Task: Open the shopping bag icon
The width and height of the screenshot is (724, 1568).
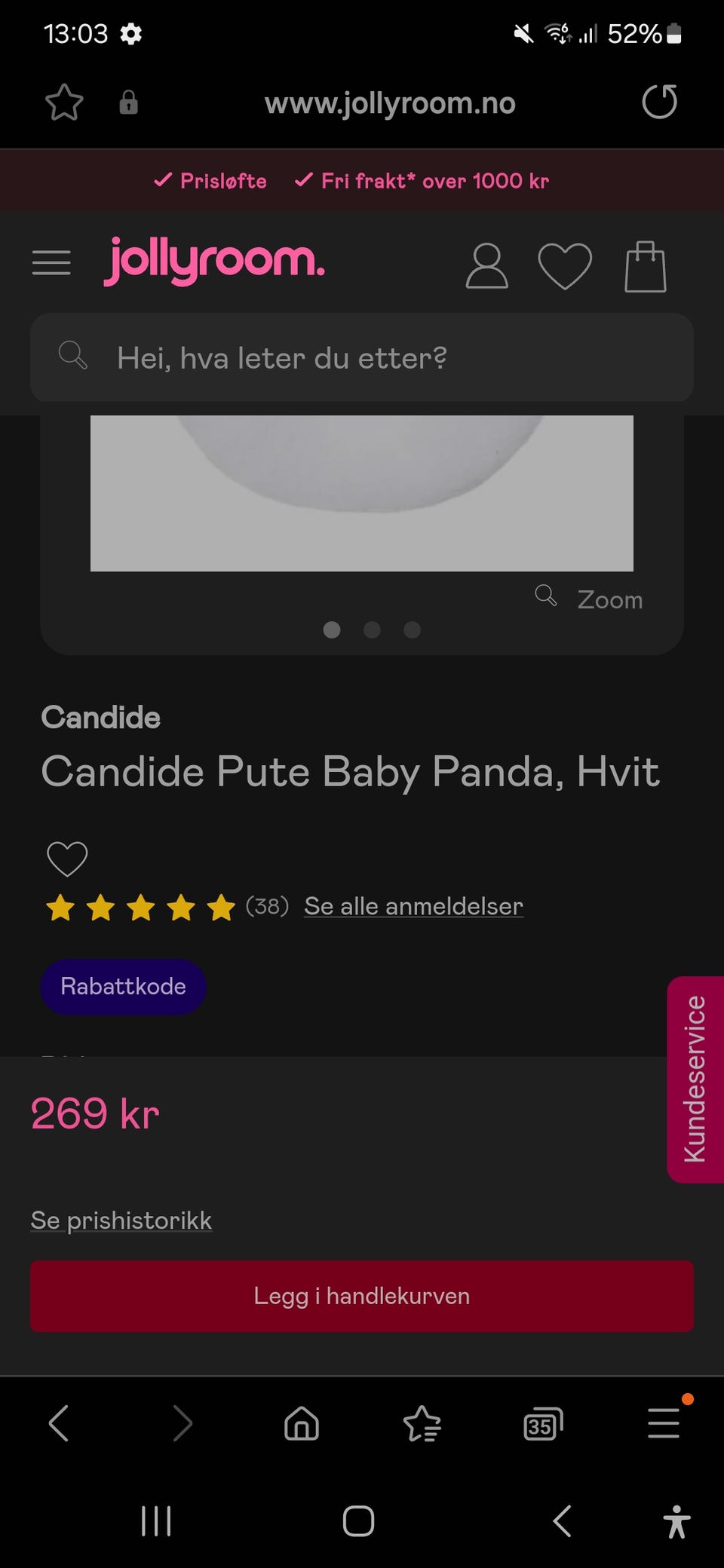Action: click(646, 265)
